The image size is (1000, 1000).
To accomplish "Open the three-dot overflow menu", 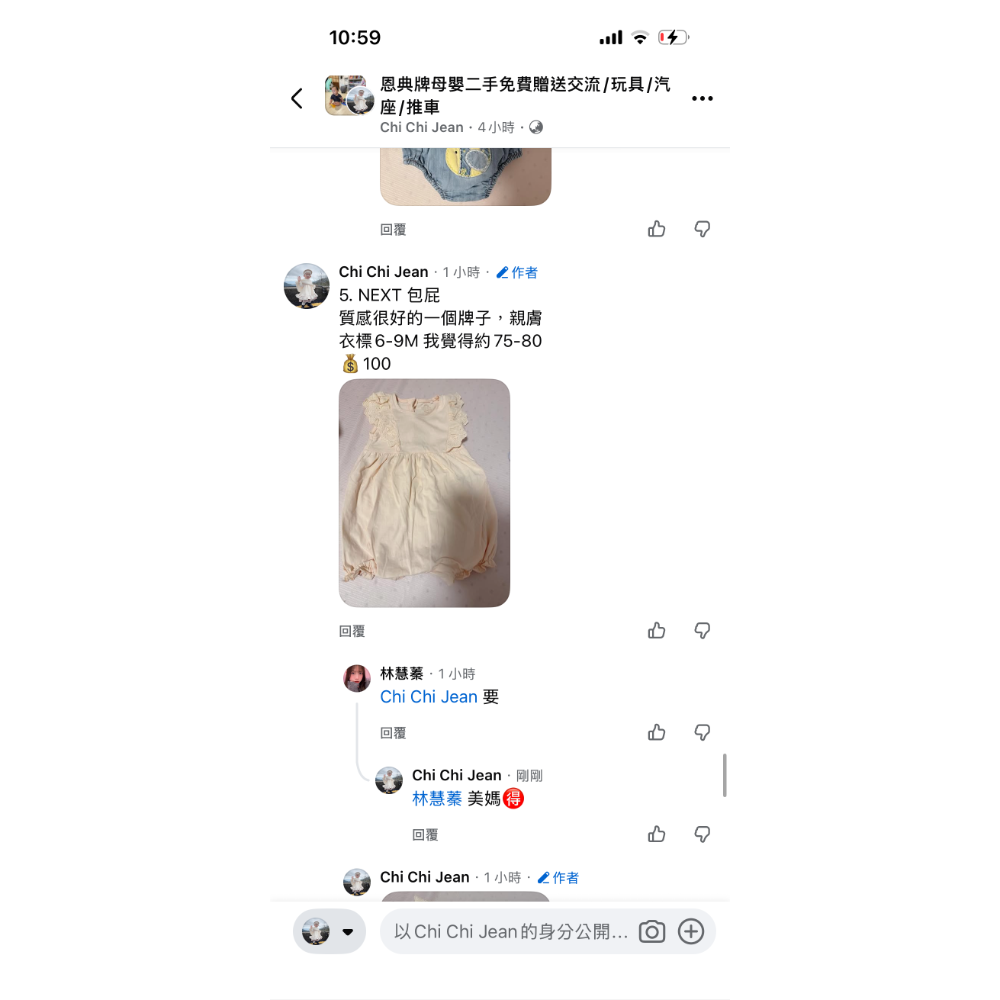I will 702,98.
